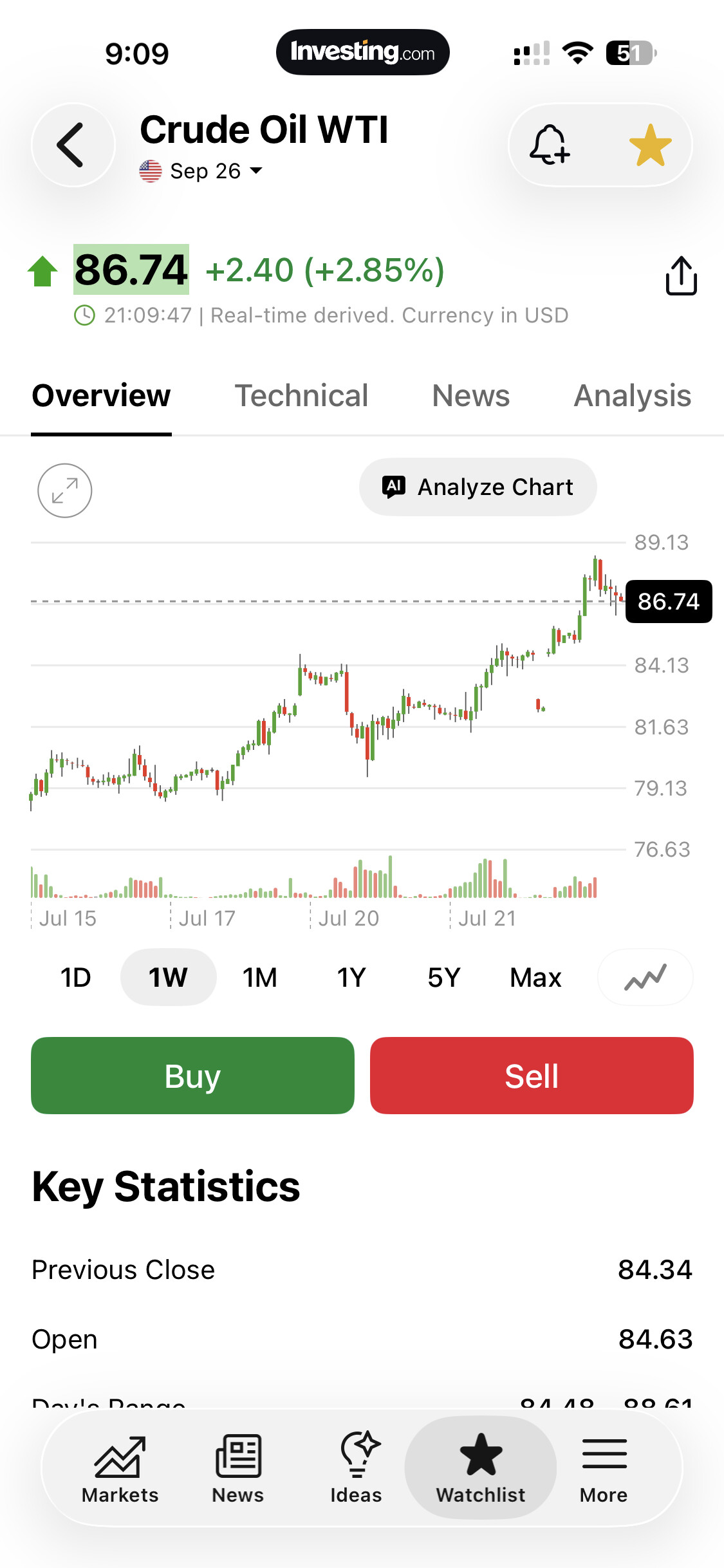Go back using the back arrow
The image size is (724, 1568).
pyautogui.click(x=73, y=145)
